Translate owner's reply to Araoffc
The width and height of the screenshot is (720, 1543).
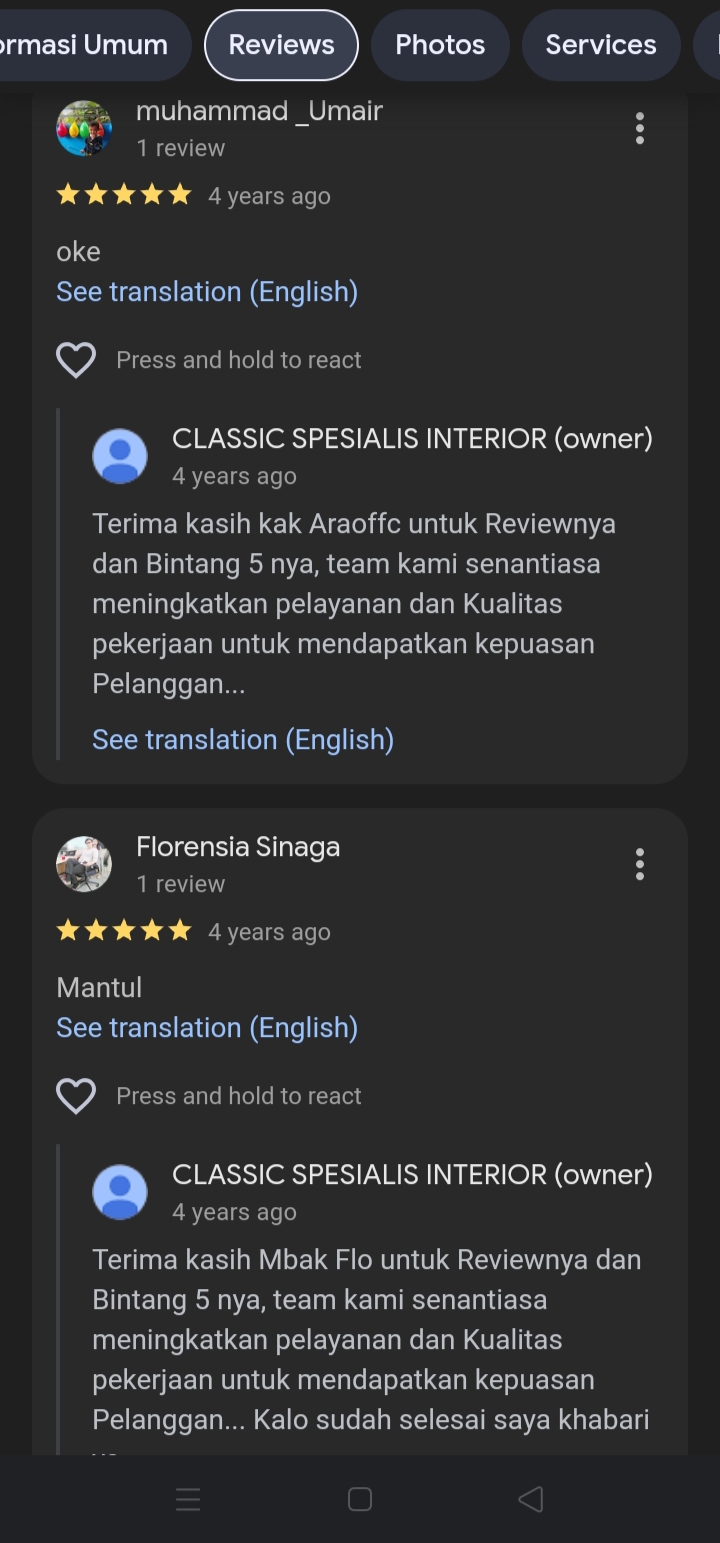coord(243,740)
